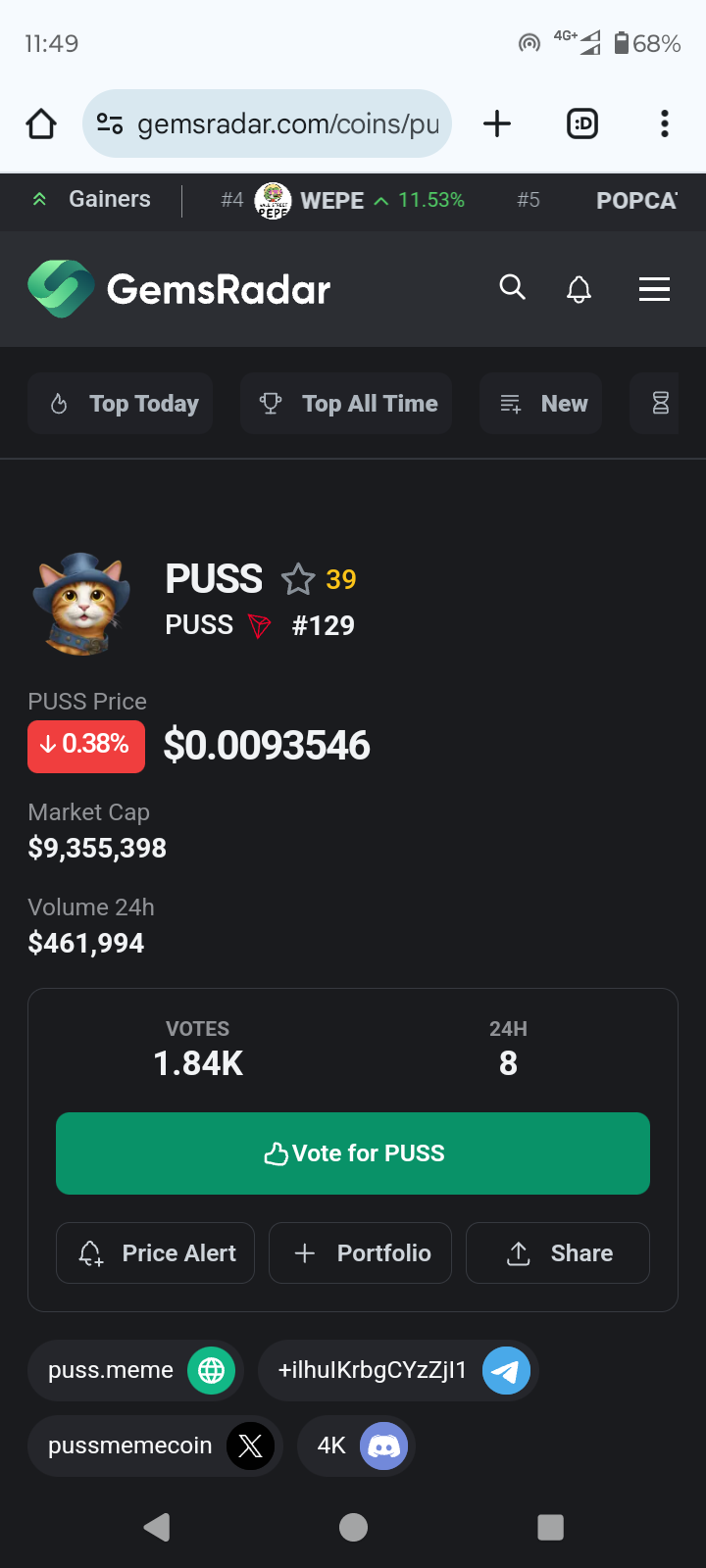The image size is (706, 1568).
Task: Open a new browser tab
Action: pos(497,124)
